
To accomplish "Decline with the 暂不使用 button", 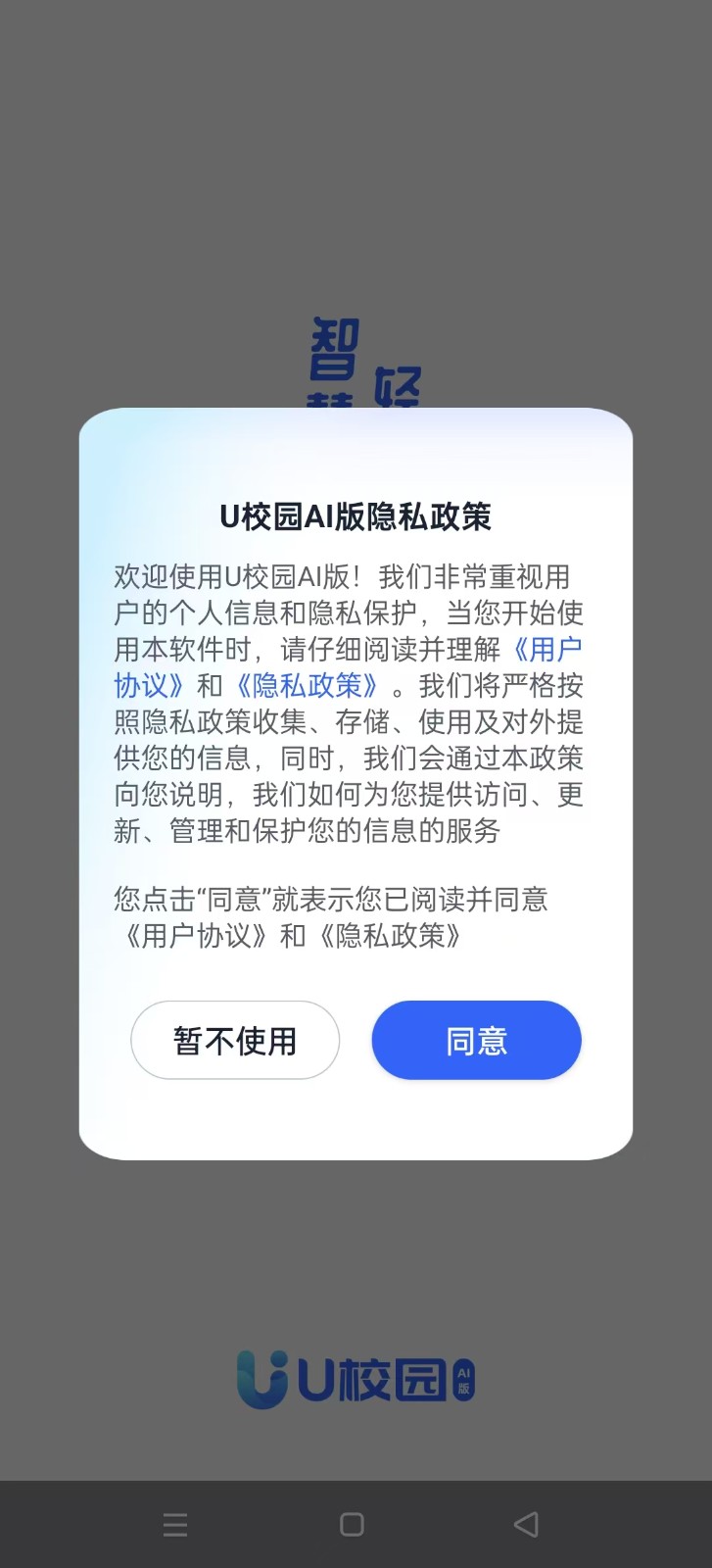I will coord(235,1040).
